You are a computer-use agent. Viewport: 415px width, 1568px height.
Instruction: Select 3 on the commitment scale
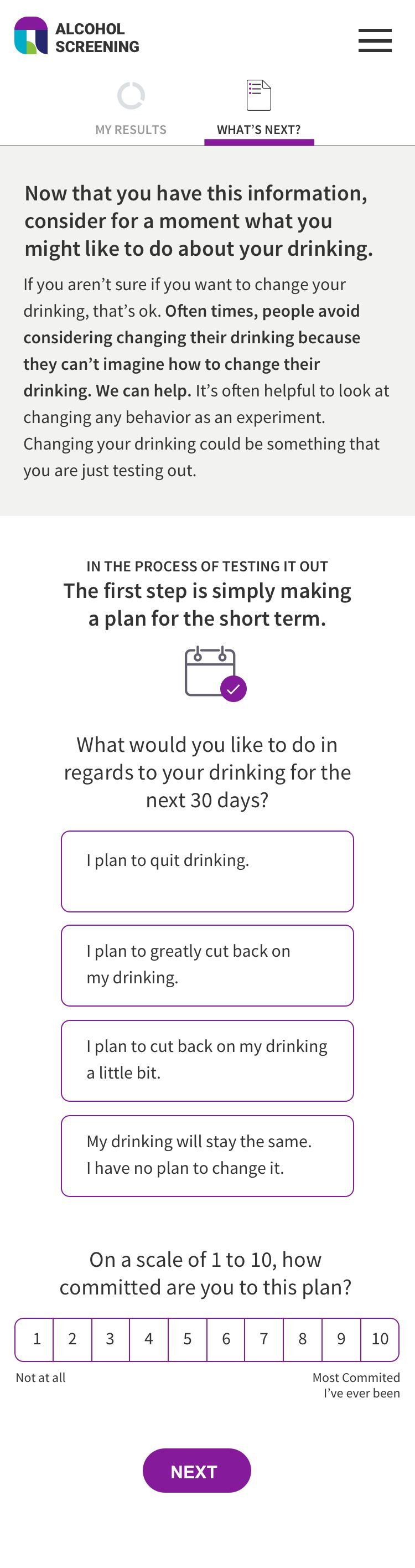110,1339
